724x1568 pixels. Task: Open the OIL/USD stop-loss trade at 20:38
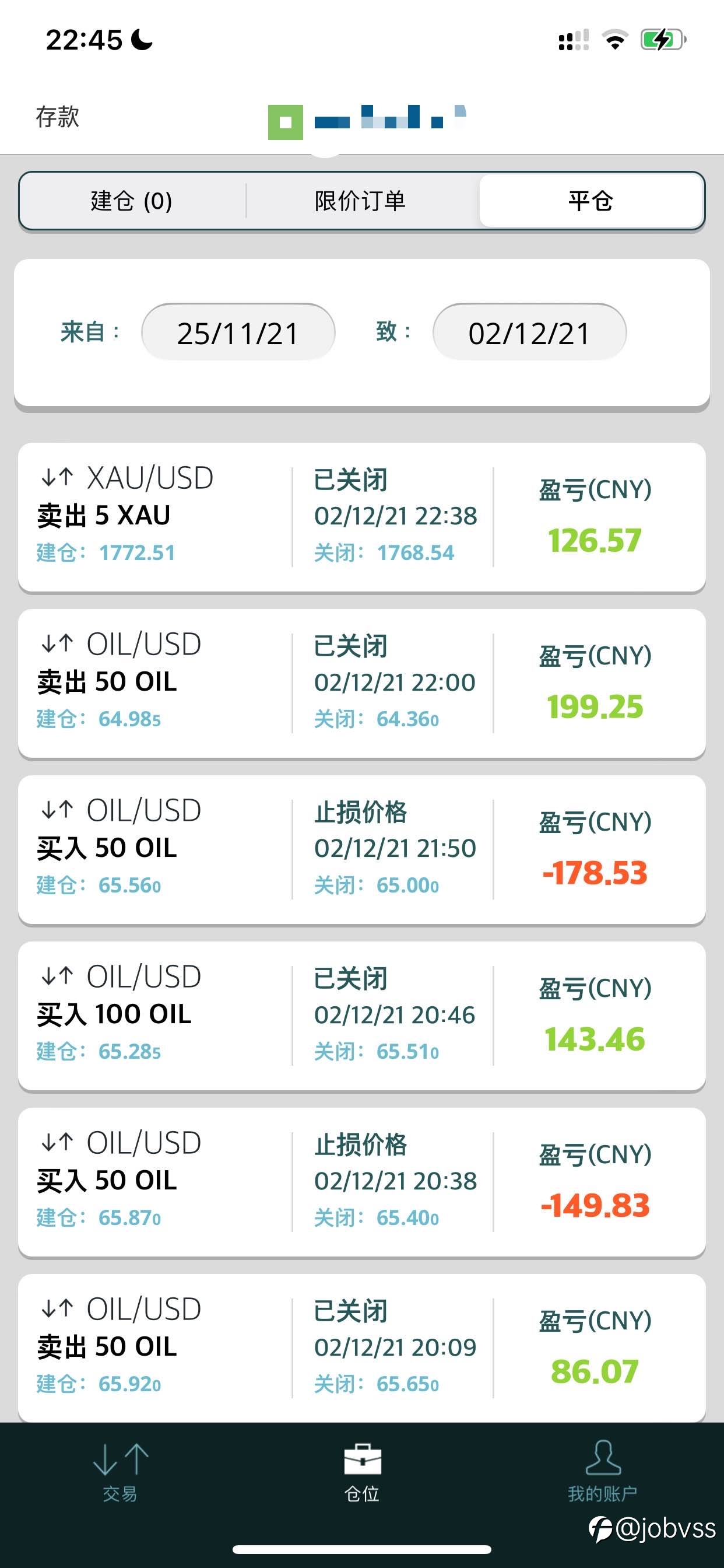[x=362, y=1181]
